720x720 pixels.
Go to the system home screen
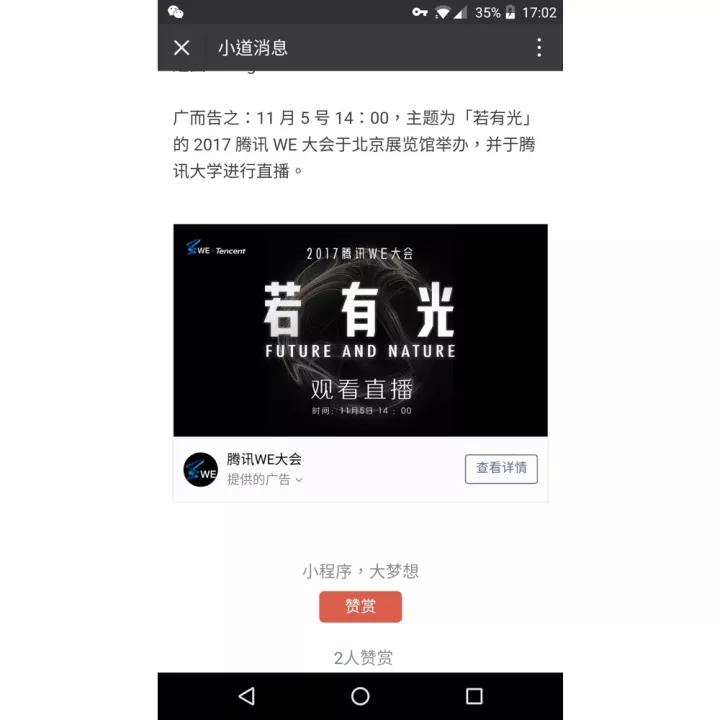coord(360,696)
